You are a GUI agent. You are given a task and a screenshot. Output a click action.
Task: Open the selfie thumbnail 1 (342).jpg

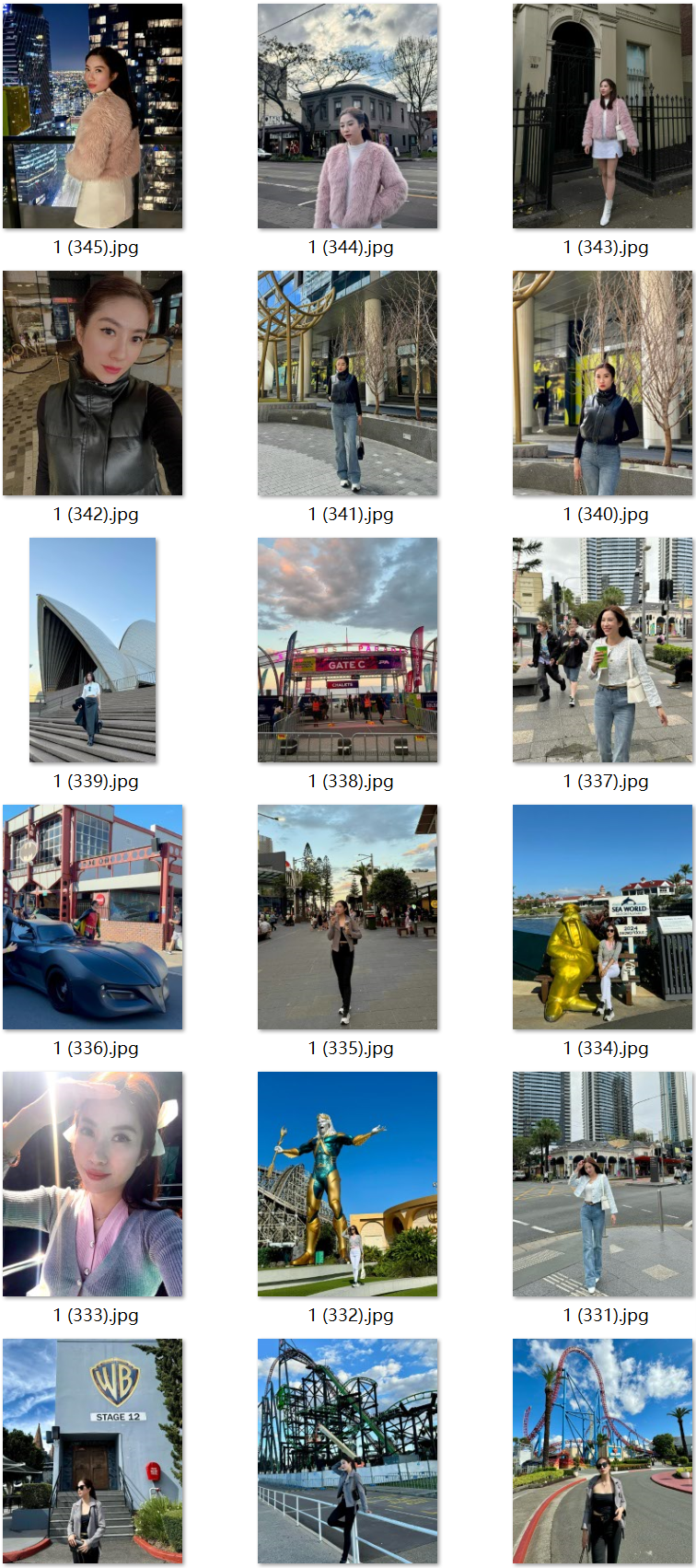tap(92, 383)
